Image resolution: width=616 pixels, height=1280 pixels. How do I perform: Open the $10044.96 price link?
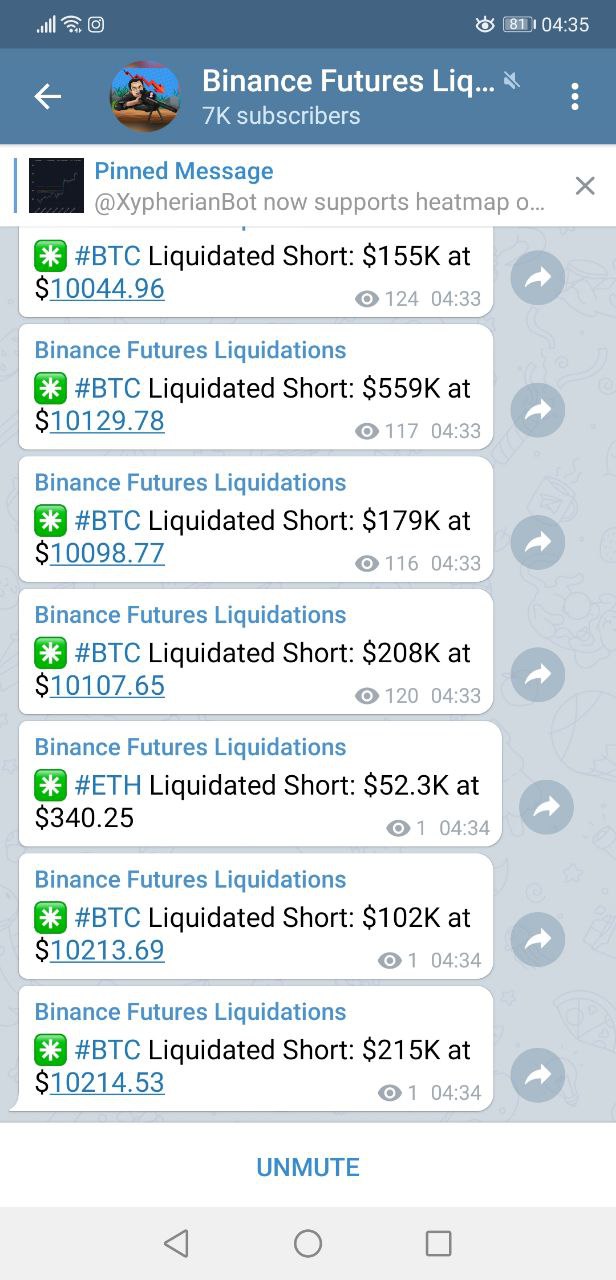point(107,288)
